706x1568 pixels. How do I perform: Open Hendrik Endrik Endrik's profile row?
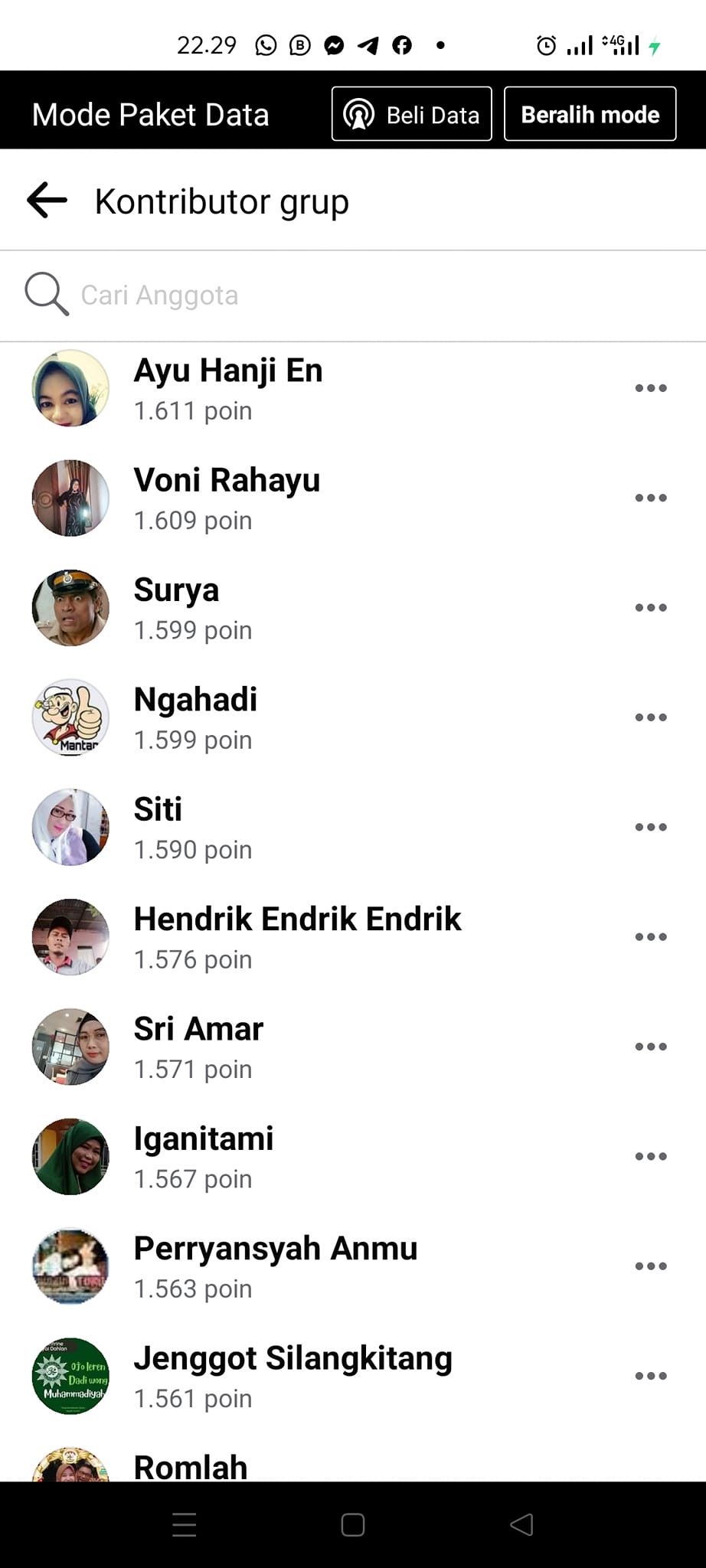tap(297, 920)
